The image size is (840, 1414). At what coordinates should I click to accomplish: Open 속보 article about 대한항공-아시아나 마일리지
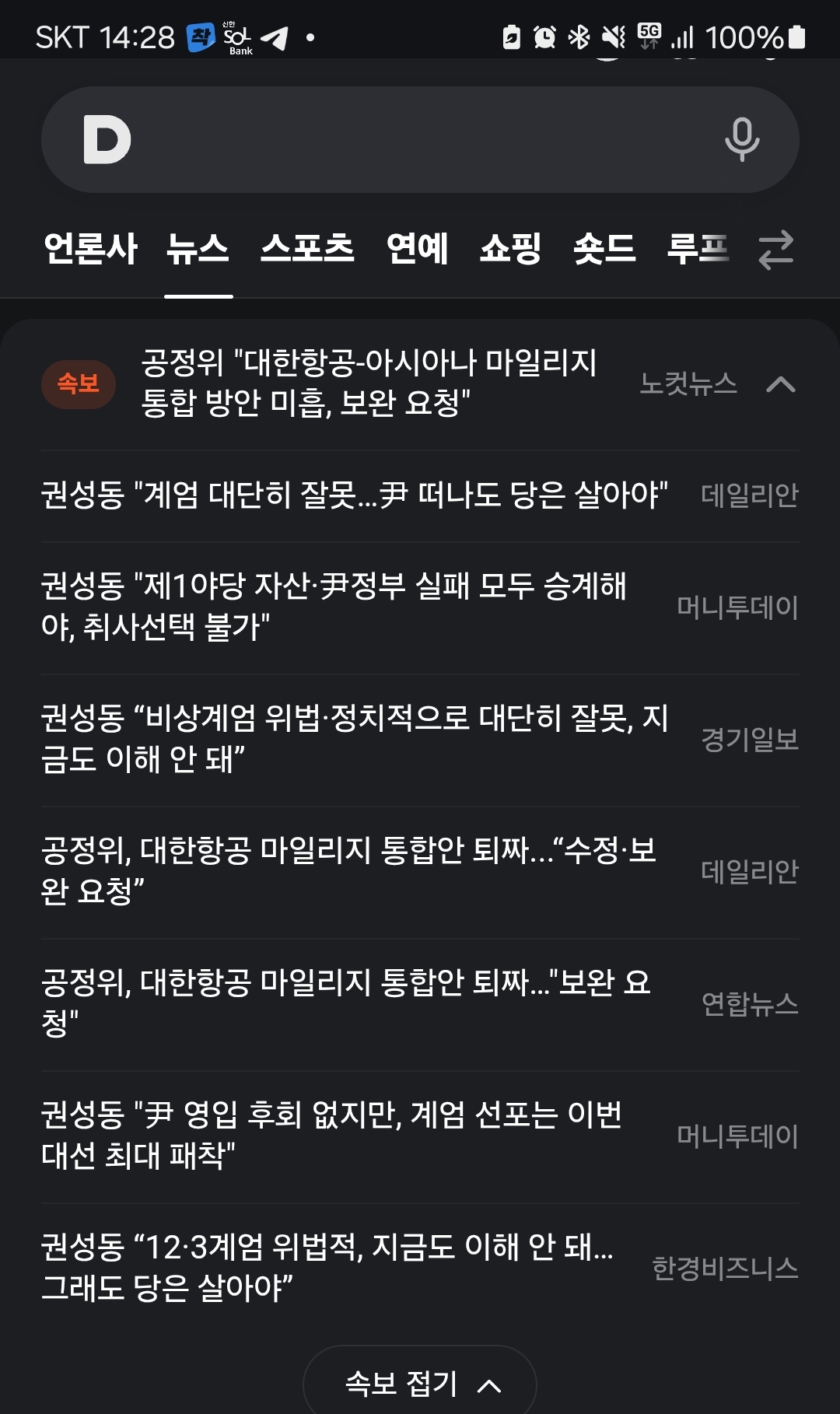pos(369,383)
